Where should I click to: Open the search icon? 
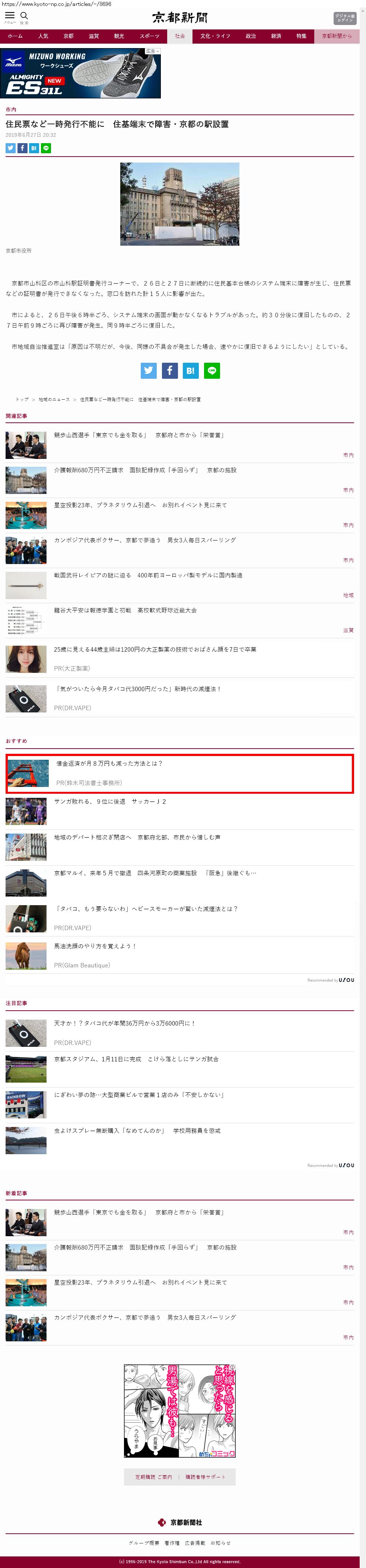pos(24,16)
